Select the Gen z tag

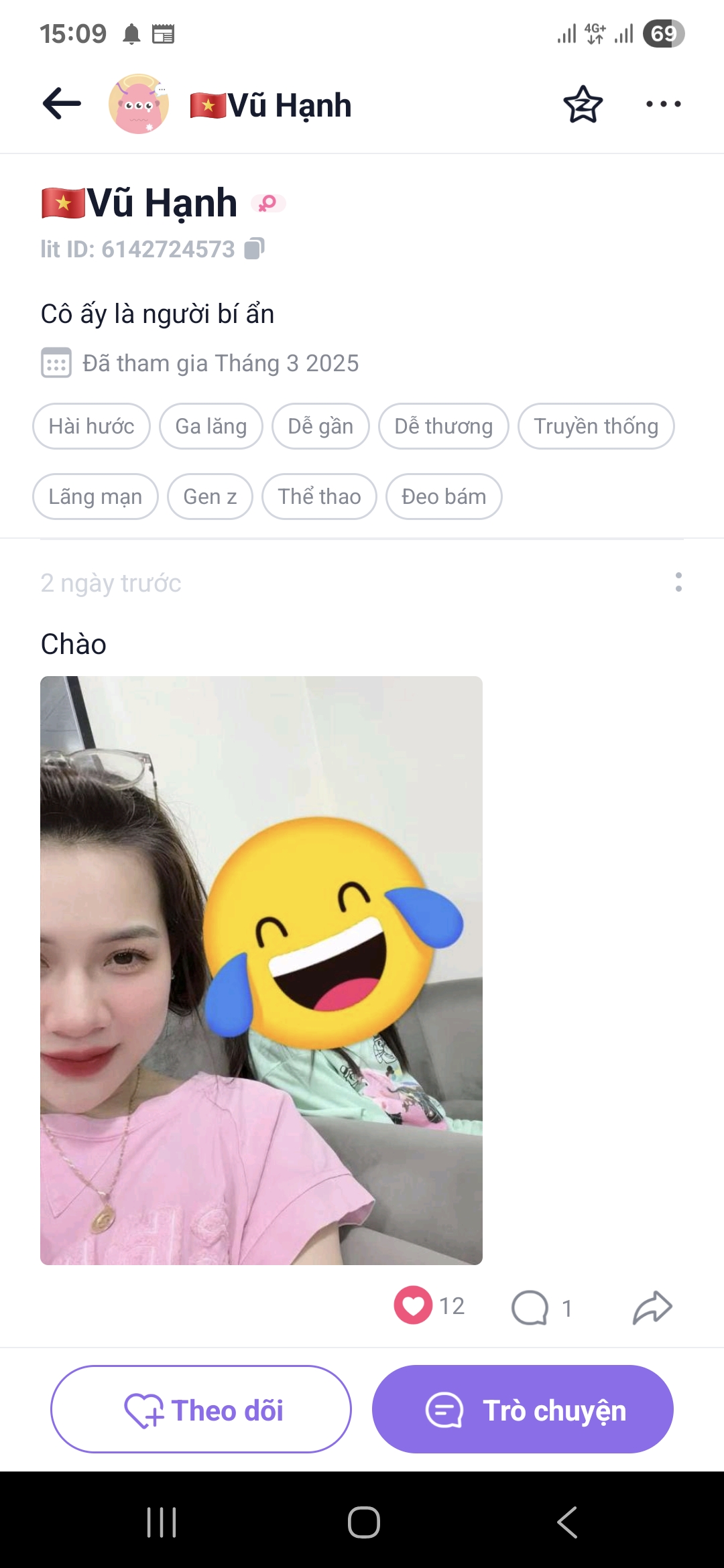point(210,497)
